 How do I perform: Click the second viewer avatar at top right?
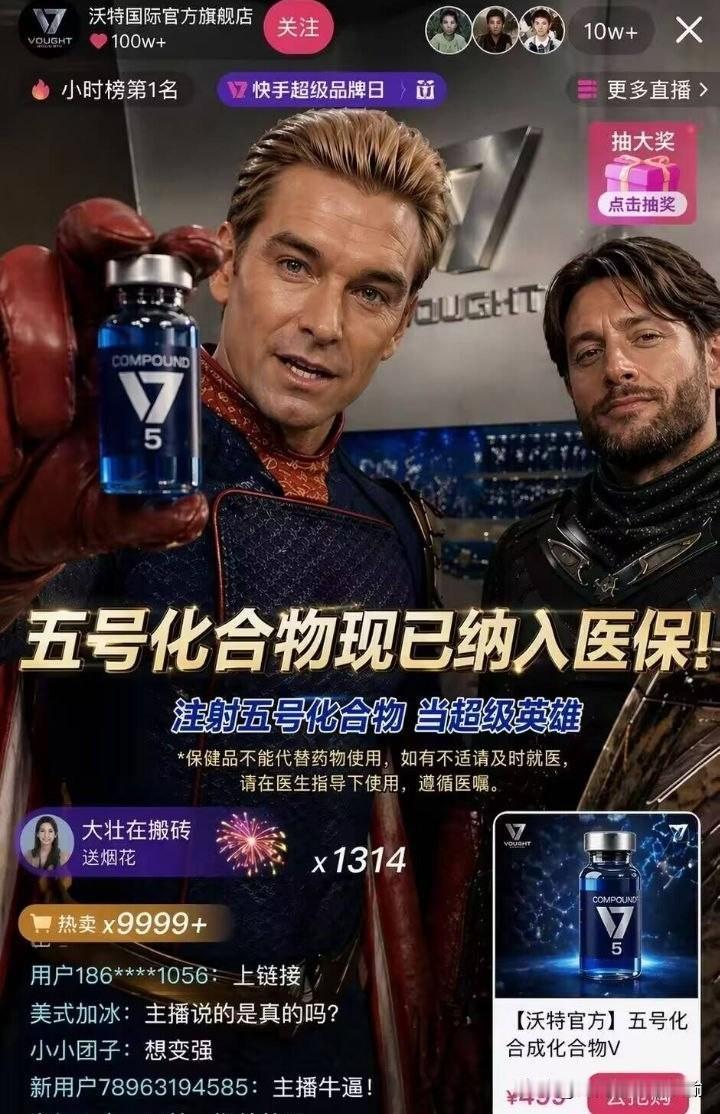(x=495, y=28)
